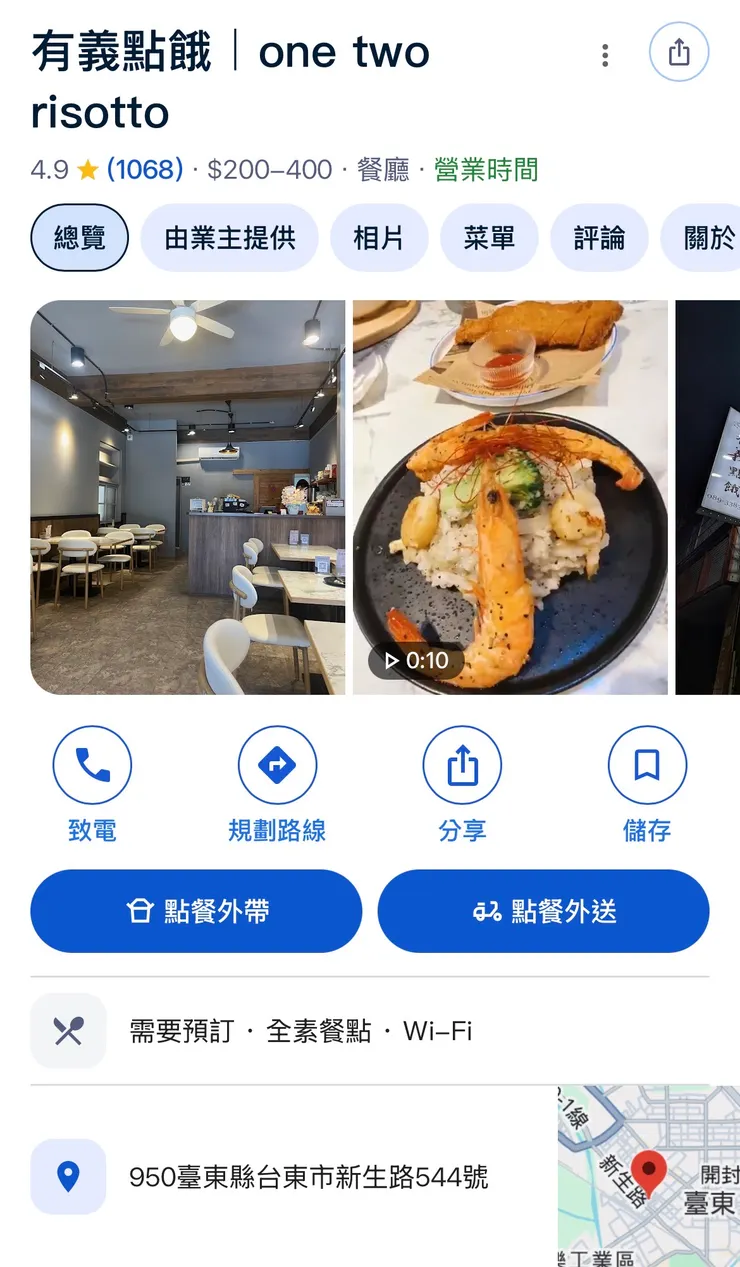The image size is (740, 1267).
Task: Click the restaurant amenities utensils icon
Action: pos(67,1030)
